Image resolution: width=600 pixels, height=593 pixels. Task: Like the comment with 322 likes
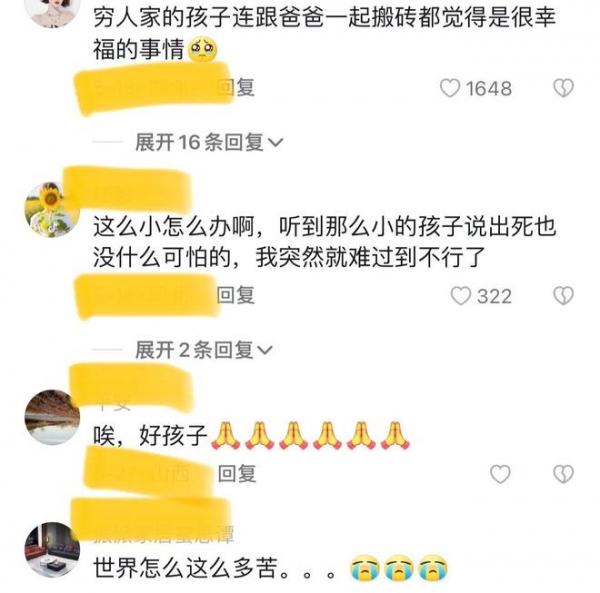pyautogui.click(x=460, y=296)
